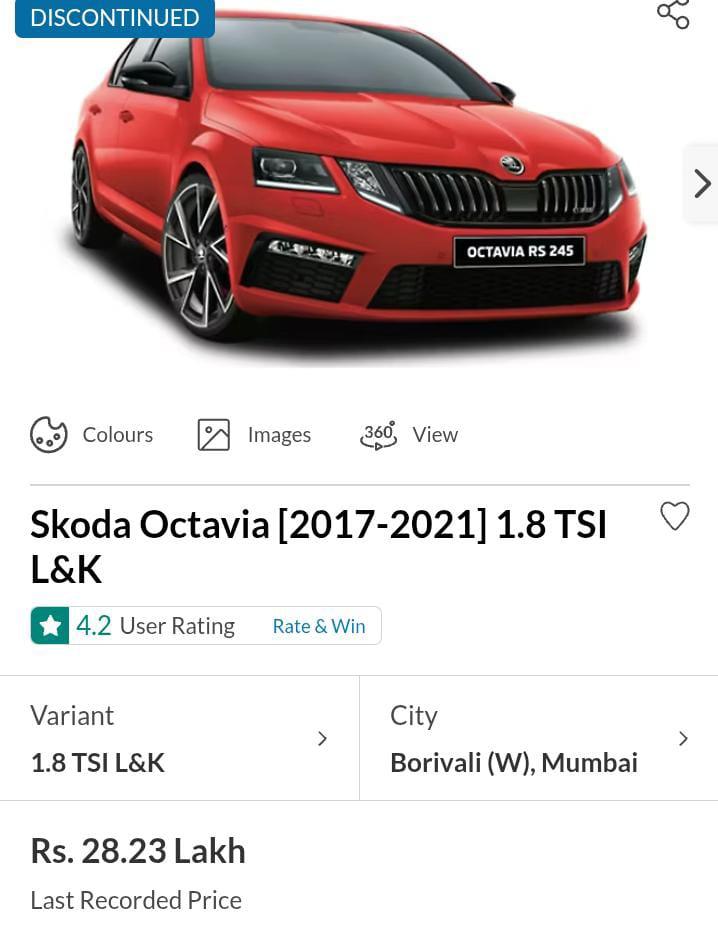Show the next car image
Screen dimensions: 718x952
[x=702, y=183]
